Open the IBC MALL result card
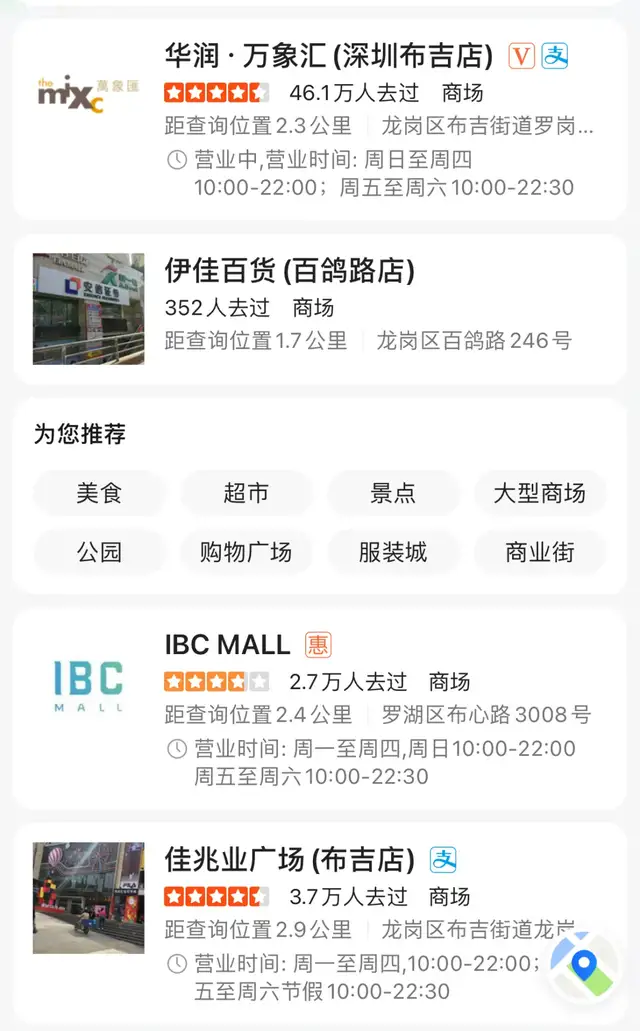This screenshot has width=640, height=1031. [320, 708]
